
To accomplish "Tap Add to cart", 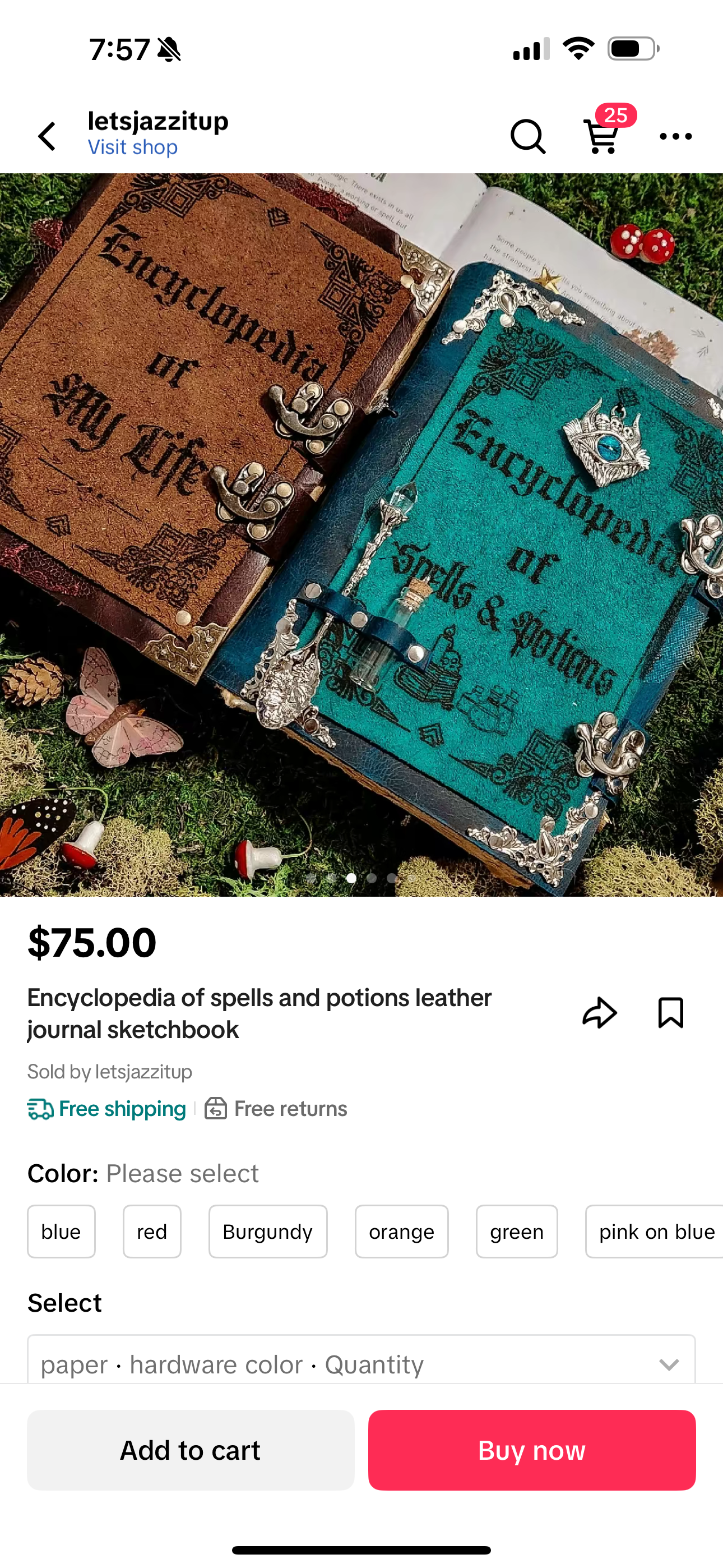I will point(191,1450).
